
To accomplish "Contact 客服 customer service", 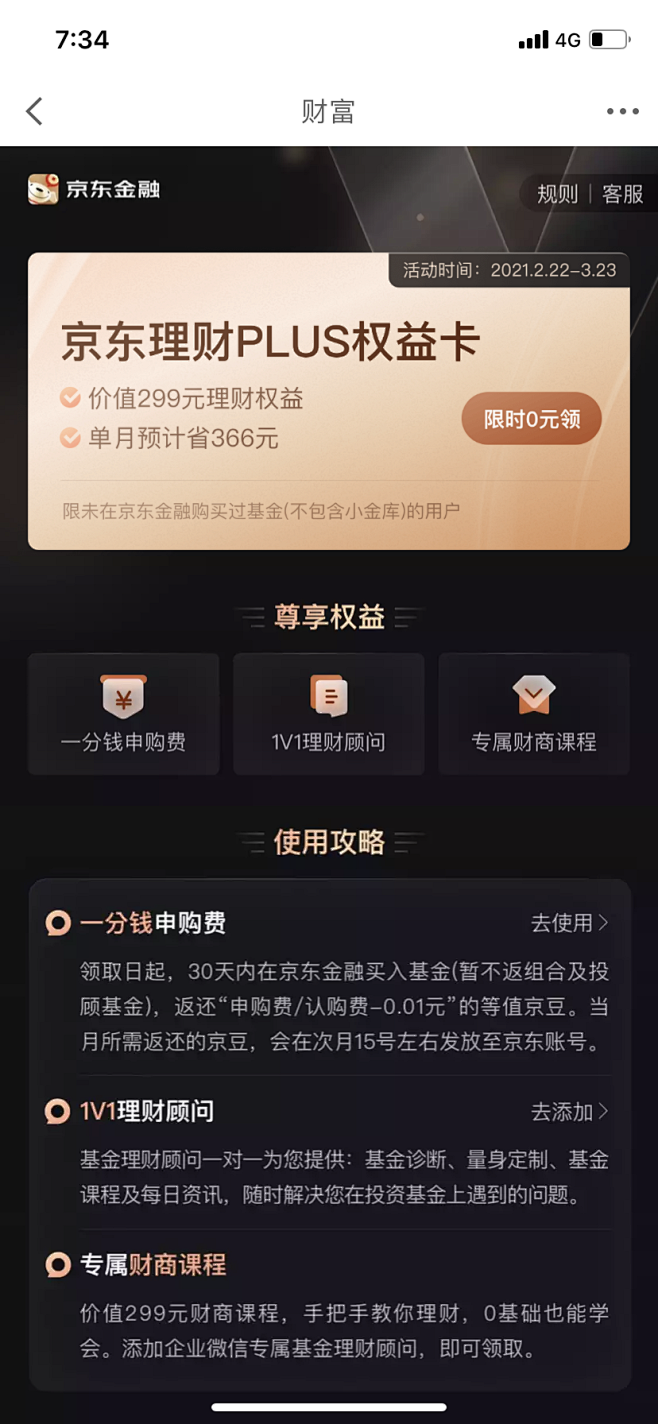I will [622, 194].
